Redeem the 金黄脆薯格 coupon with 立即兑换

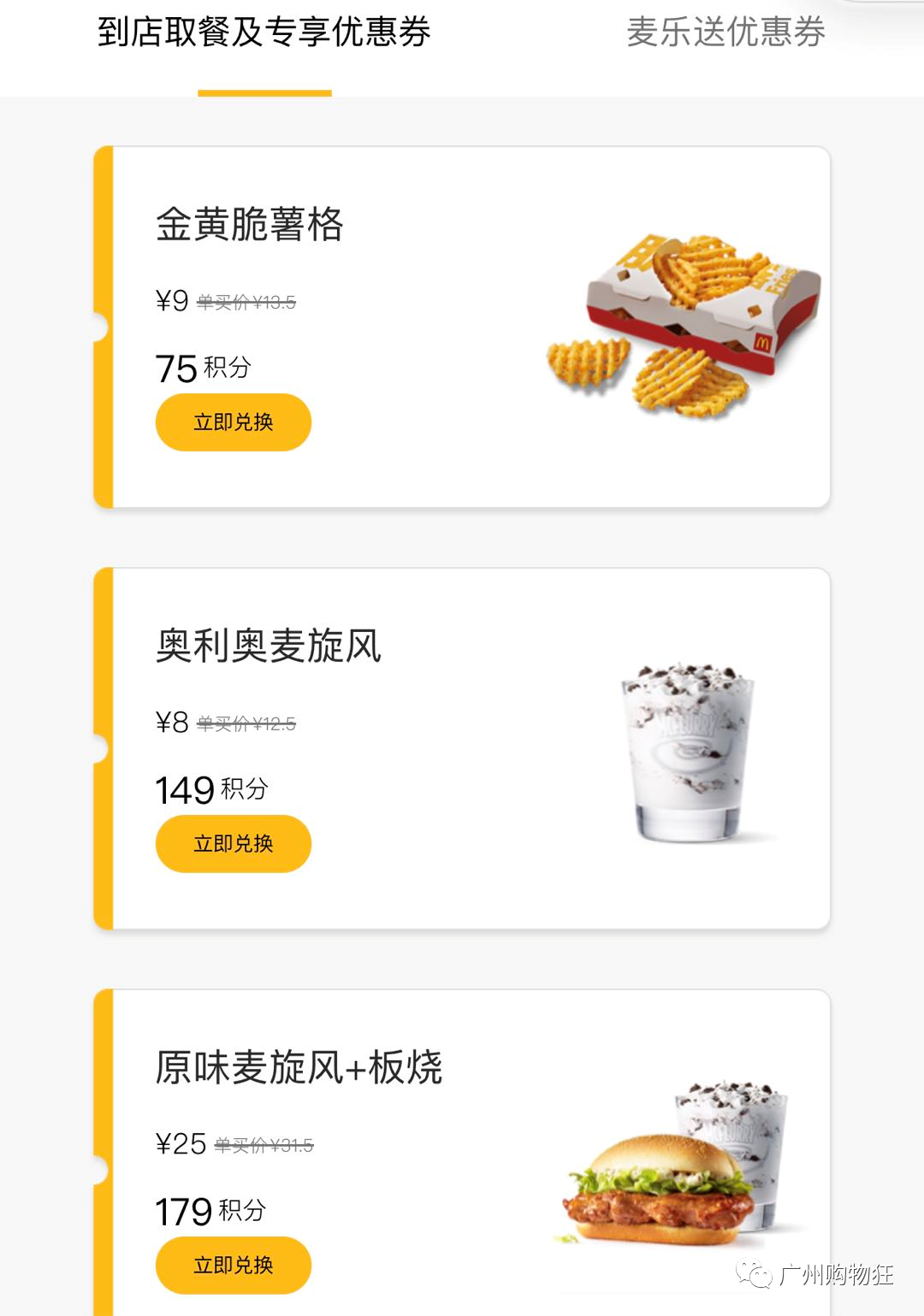tap(233, 422)
